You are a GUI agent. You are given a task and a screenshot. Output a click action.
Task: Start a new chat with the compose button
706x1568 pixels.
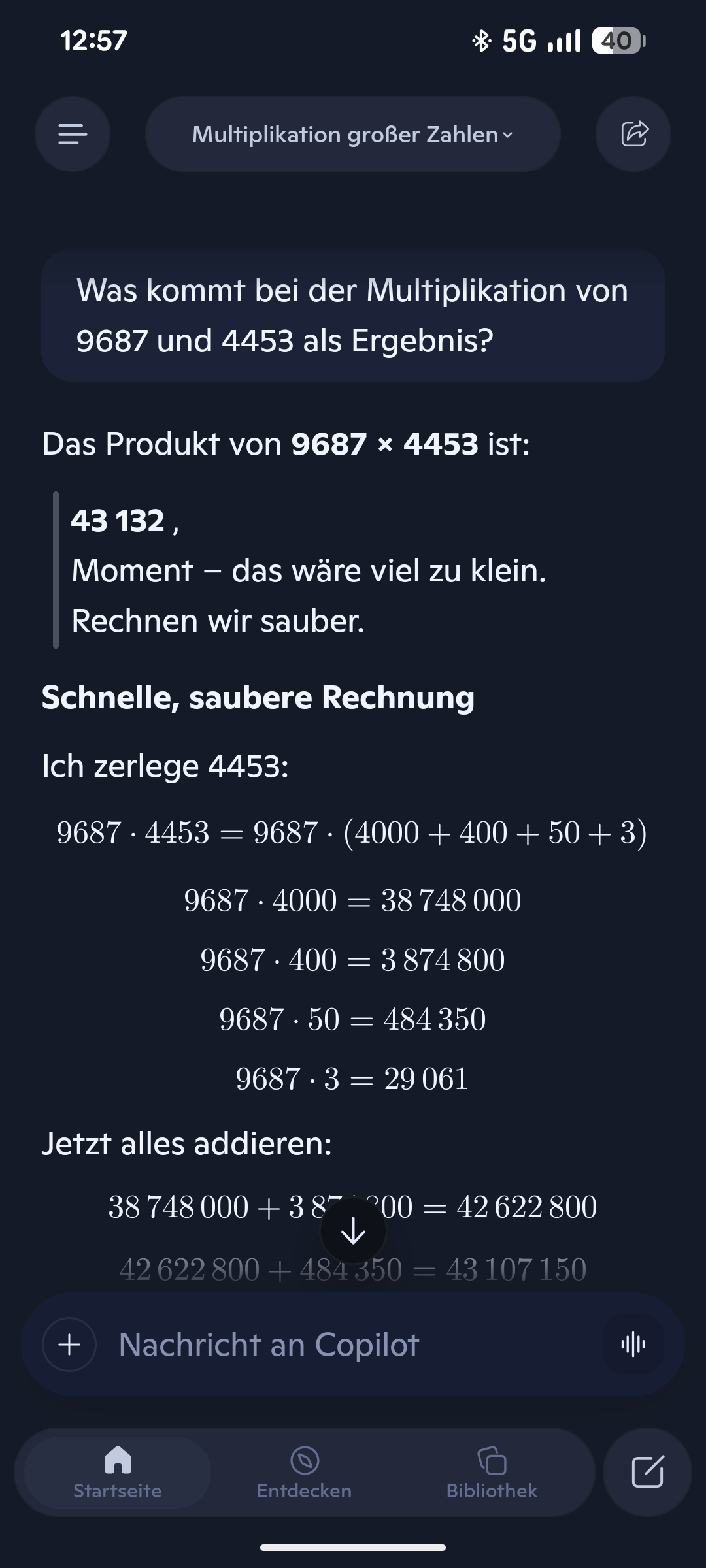(x=647, y=1473)
